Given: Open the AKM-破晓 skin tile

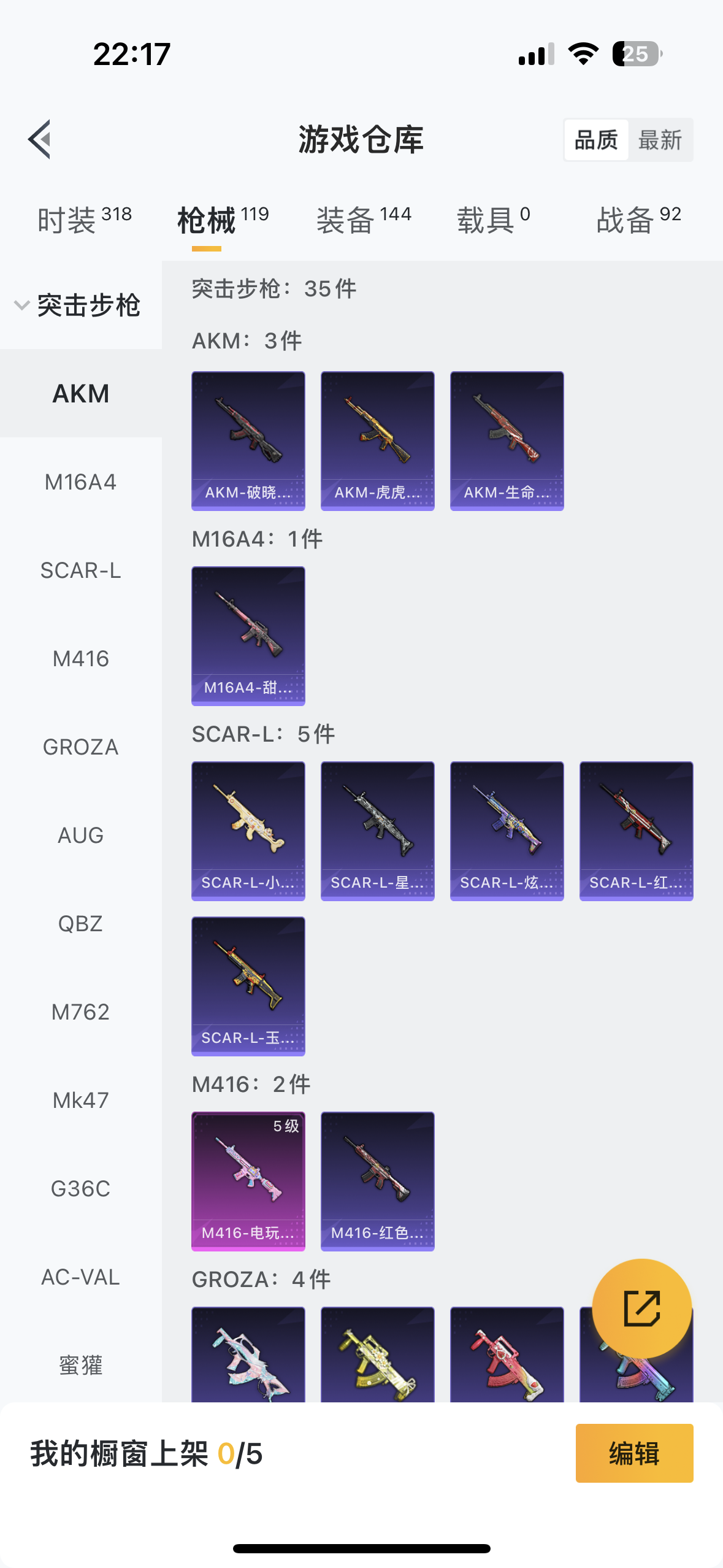Looking at the screenshot, I should [248, 440].
